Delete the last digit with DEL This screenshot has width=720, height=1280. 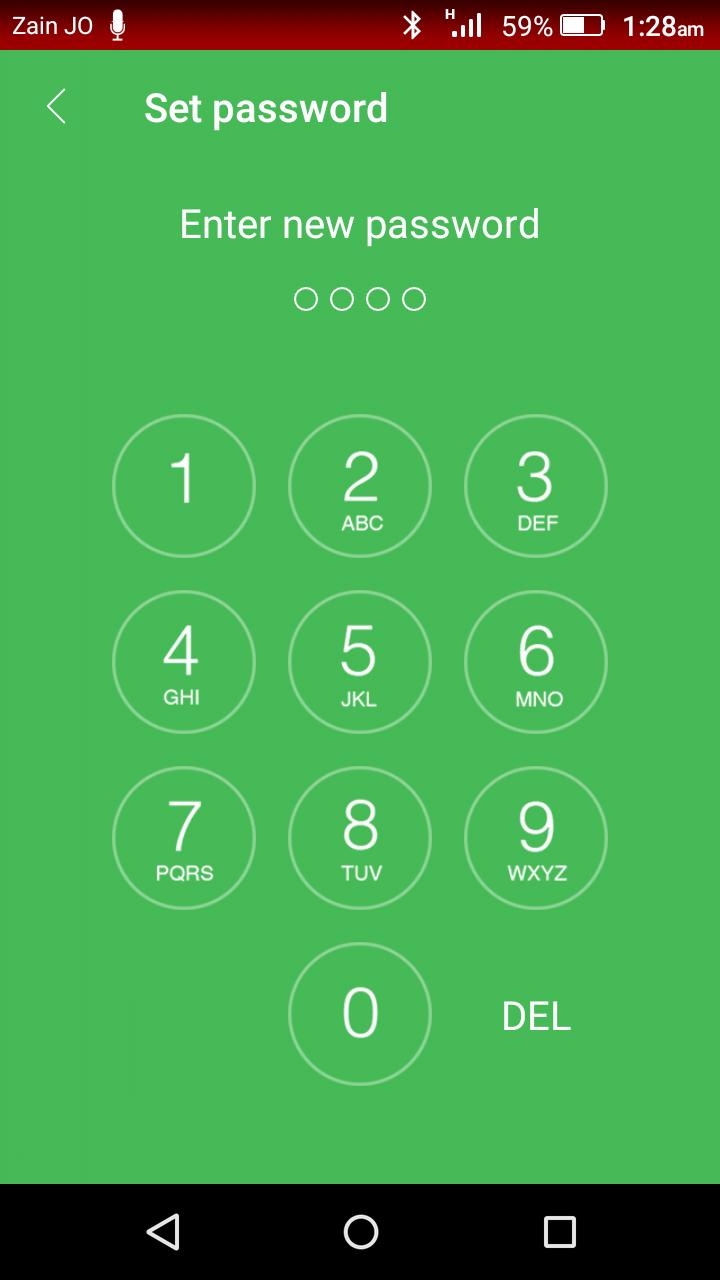tap(536, 1016)
